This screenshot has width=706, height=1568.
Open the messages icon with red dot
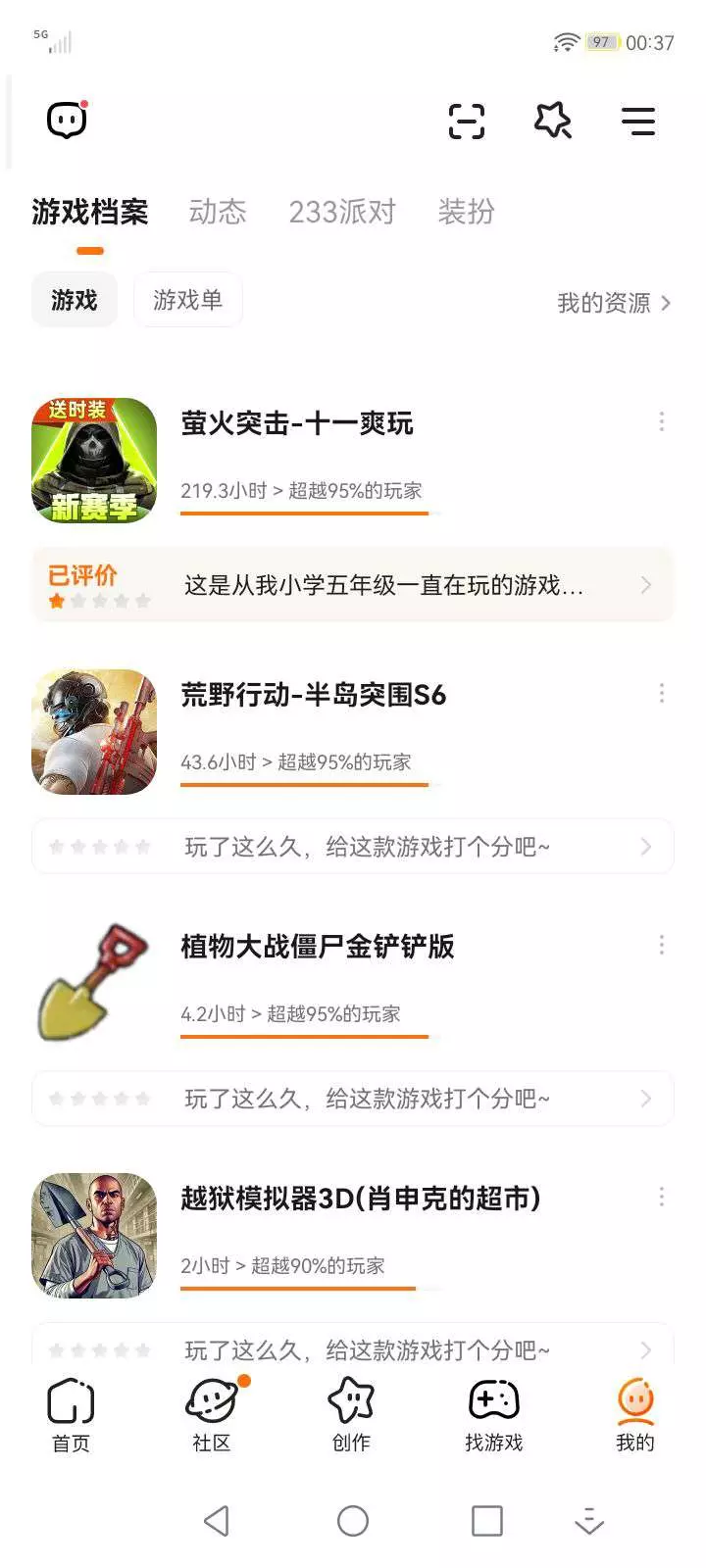pyautogui.click(x=67, y=121)
